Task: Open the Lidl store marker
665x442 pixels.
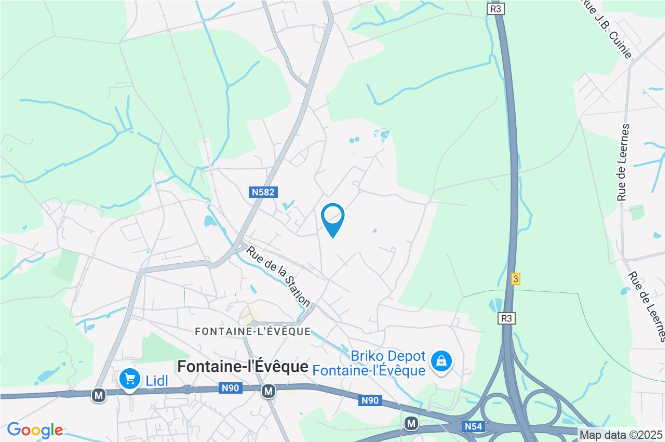Action: click(x=129, y=378)
